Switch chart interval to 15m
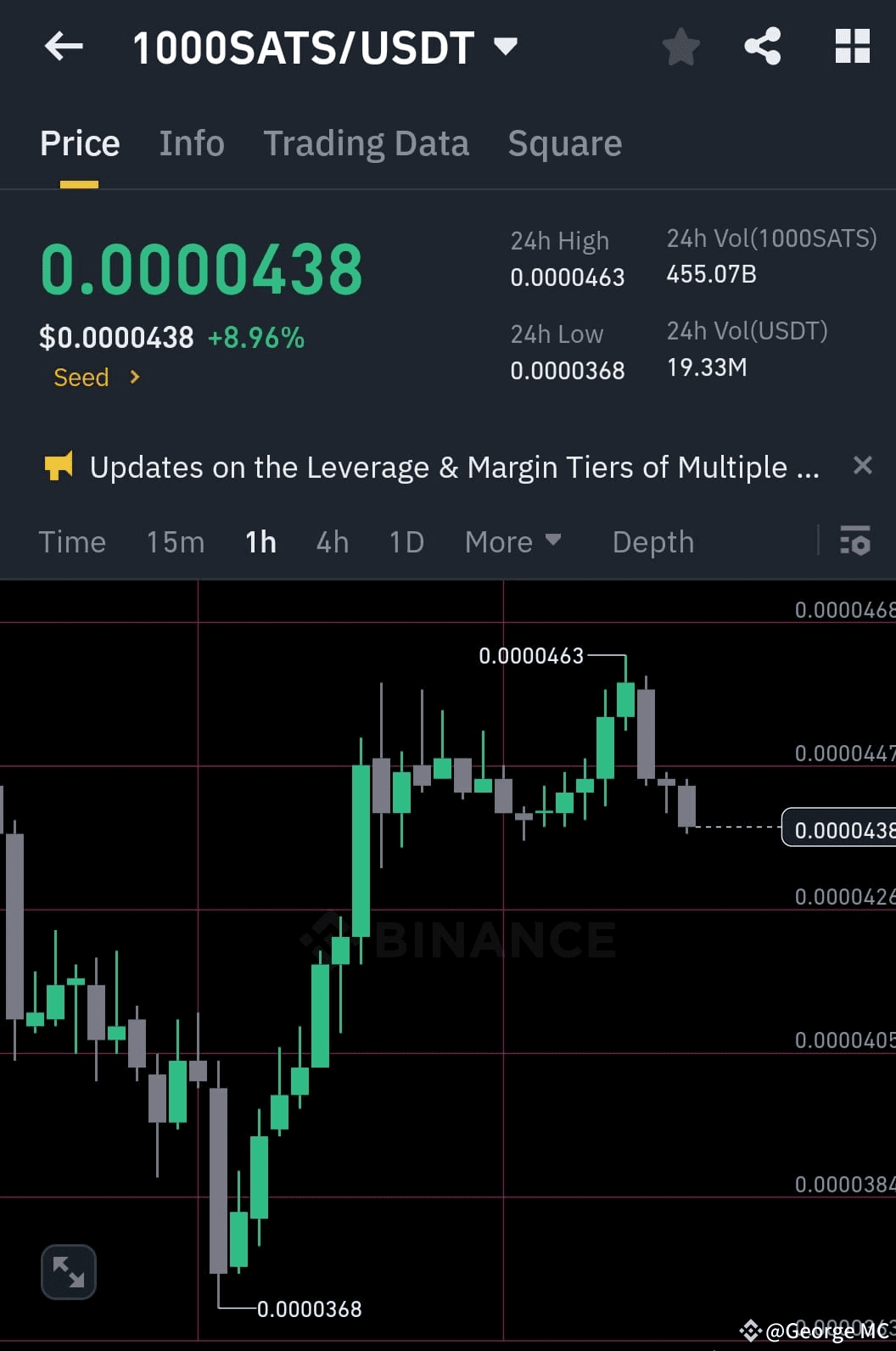 point(175,541)
